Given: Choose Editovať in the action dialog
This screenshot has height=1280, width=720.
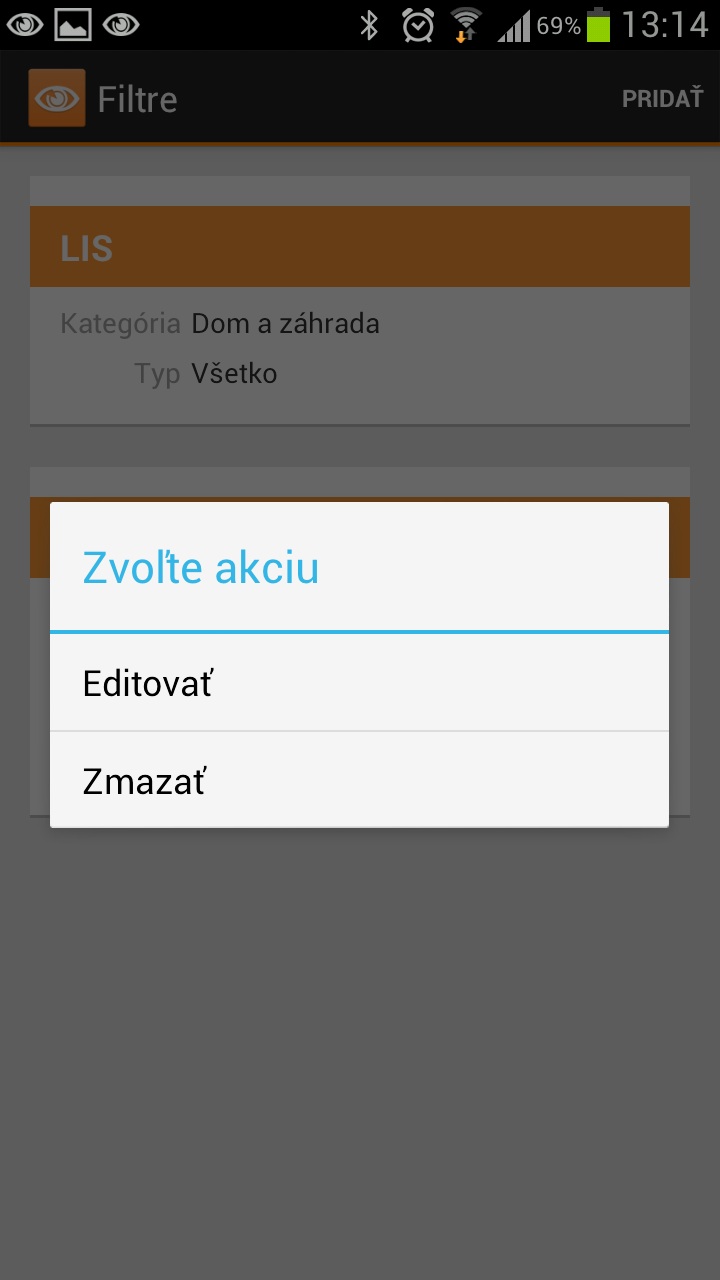Looking at the screenshot, I should pos(359,683).
